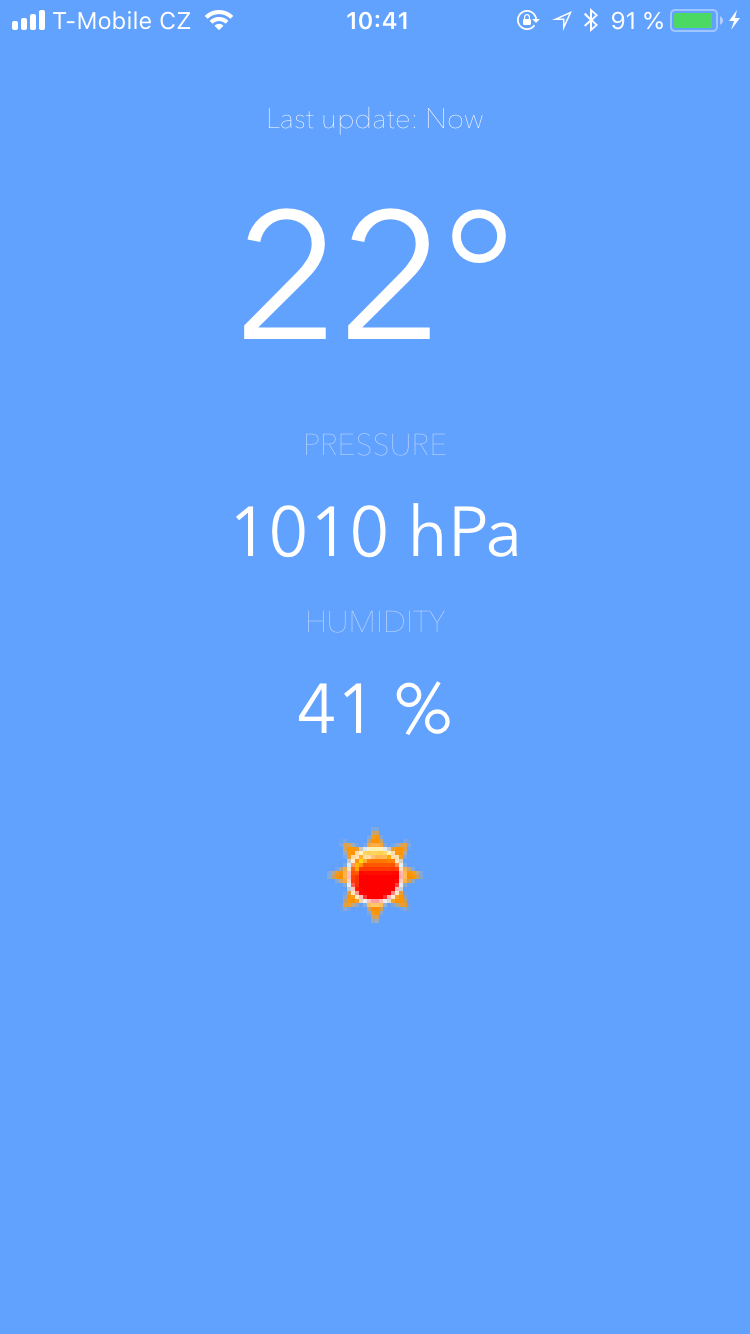
Task: Click the Last update: Now text
Action: pos(375,119)
